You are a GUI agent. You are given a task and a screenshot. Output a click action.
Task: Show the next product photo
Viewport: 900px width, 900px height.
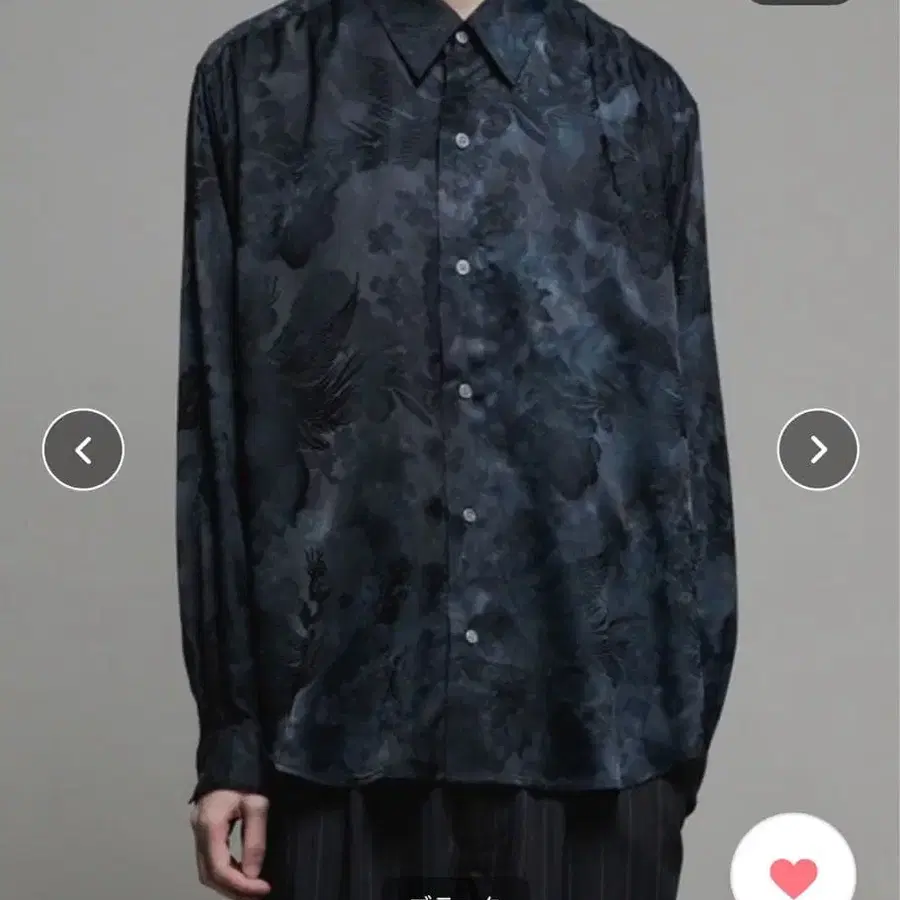tap(818, 450)
